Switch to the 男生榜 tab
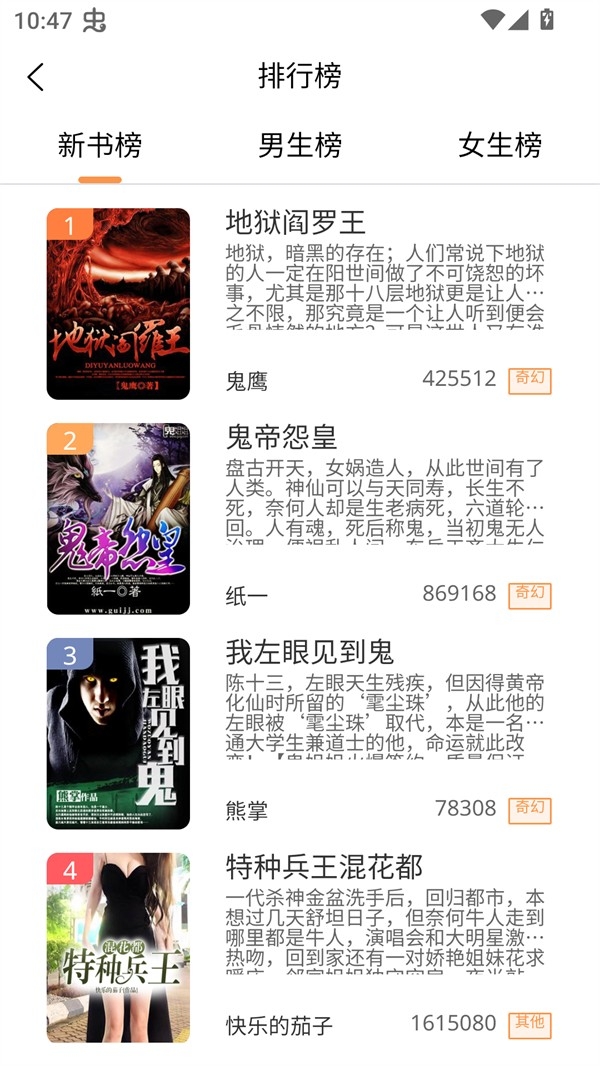The image size is (600, 1066). point(300,146)
